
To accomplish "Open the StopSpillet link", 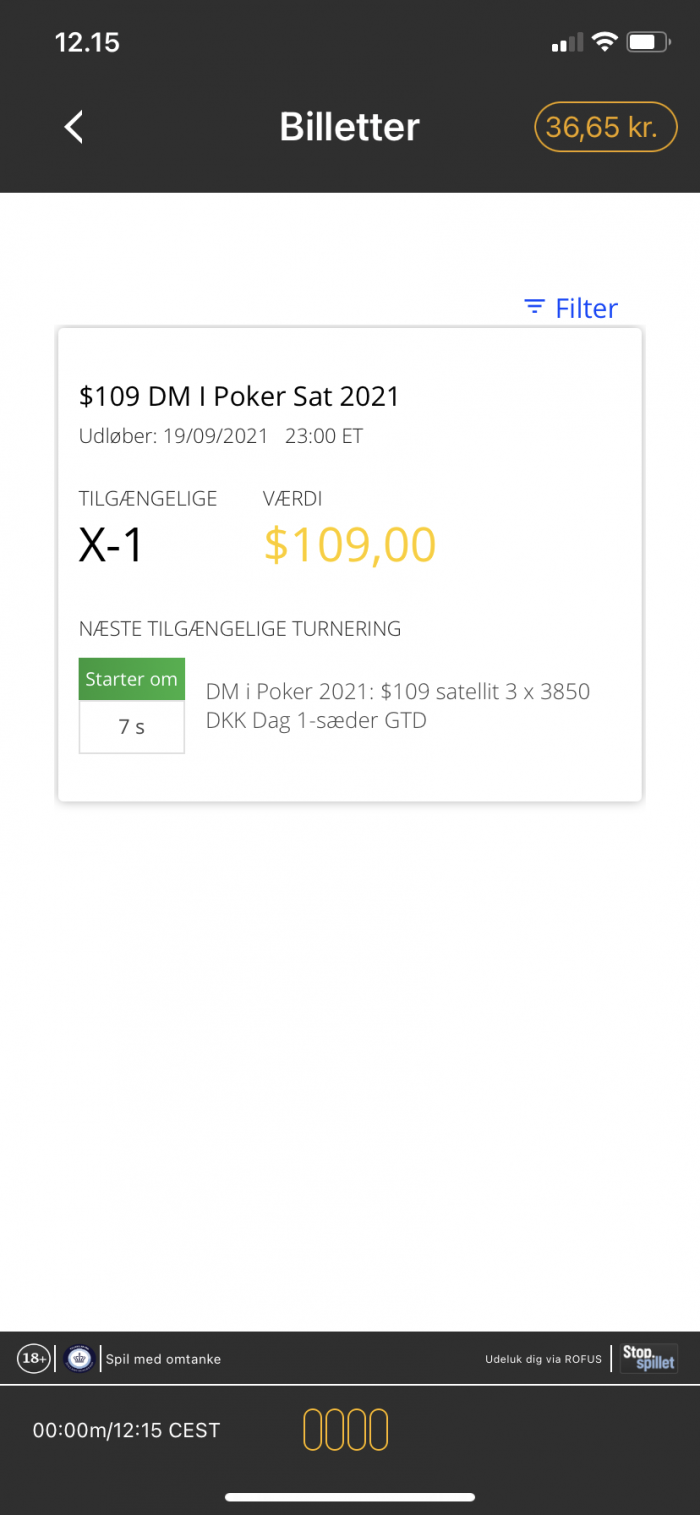I will click(x=649, y=1358).
